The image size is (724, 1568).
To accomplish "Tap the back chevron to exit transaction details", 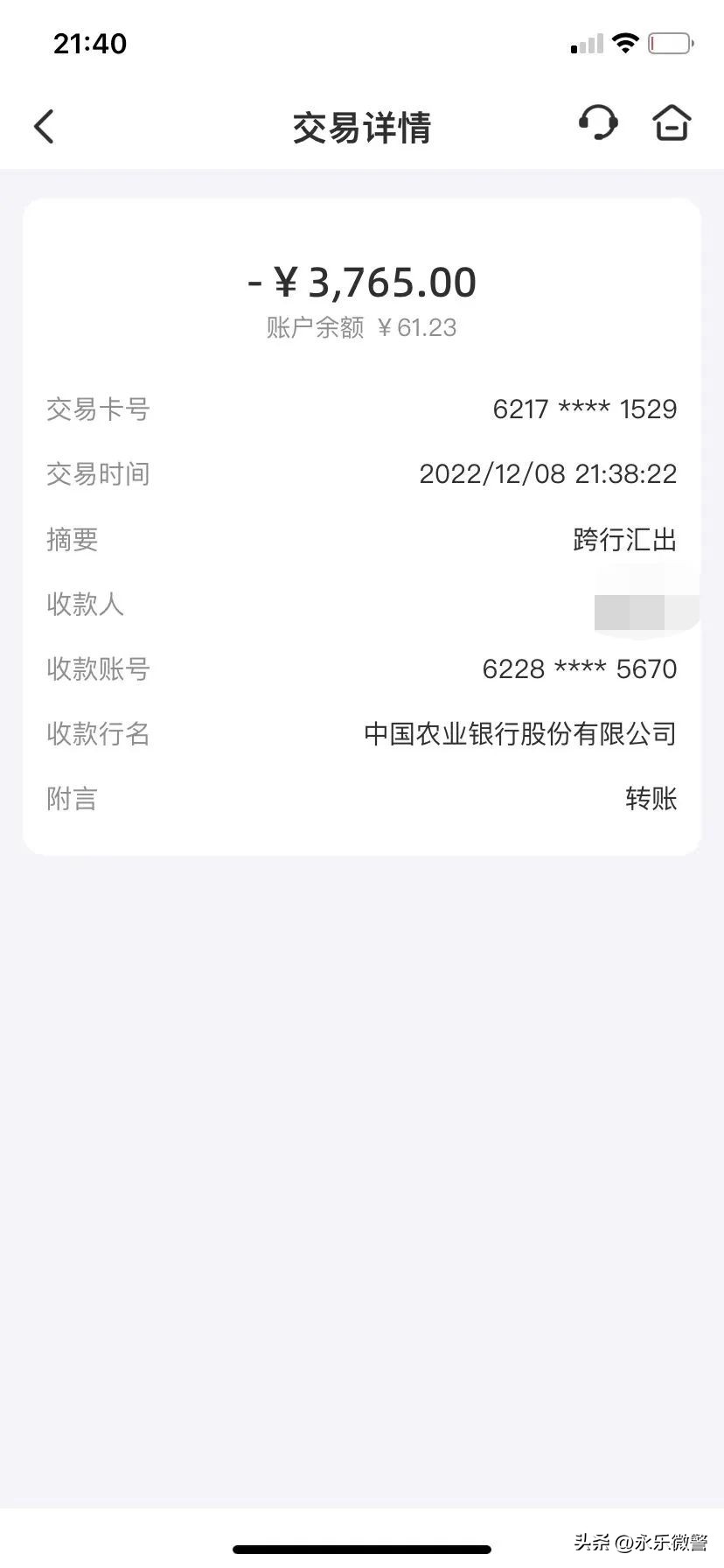I will pos(45,125).
